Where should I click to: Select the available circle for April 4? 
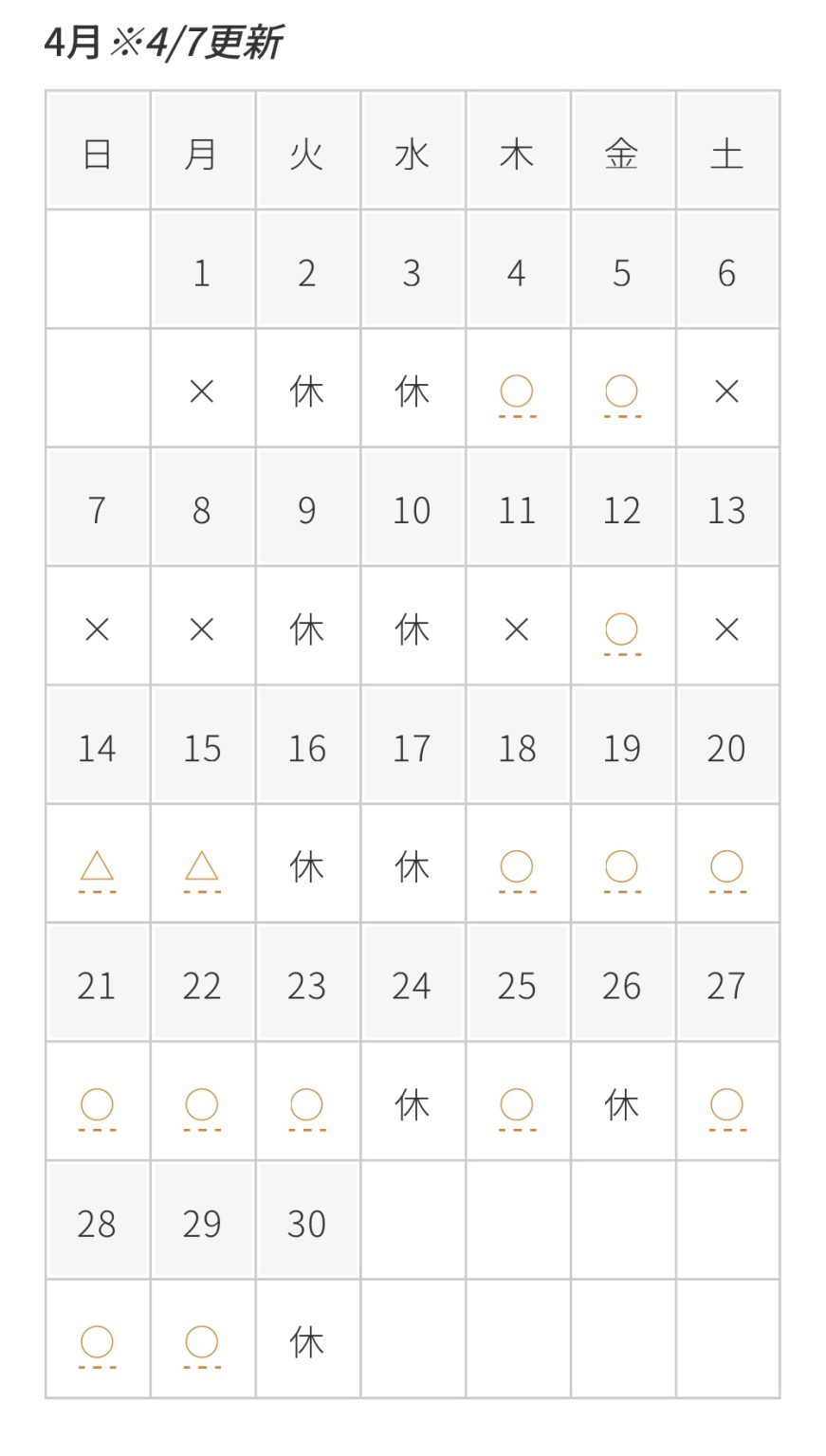(517, 391)
